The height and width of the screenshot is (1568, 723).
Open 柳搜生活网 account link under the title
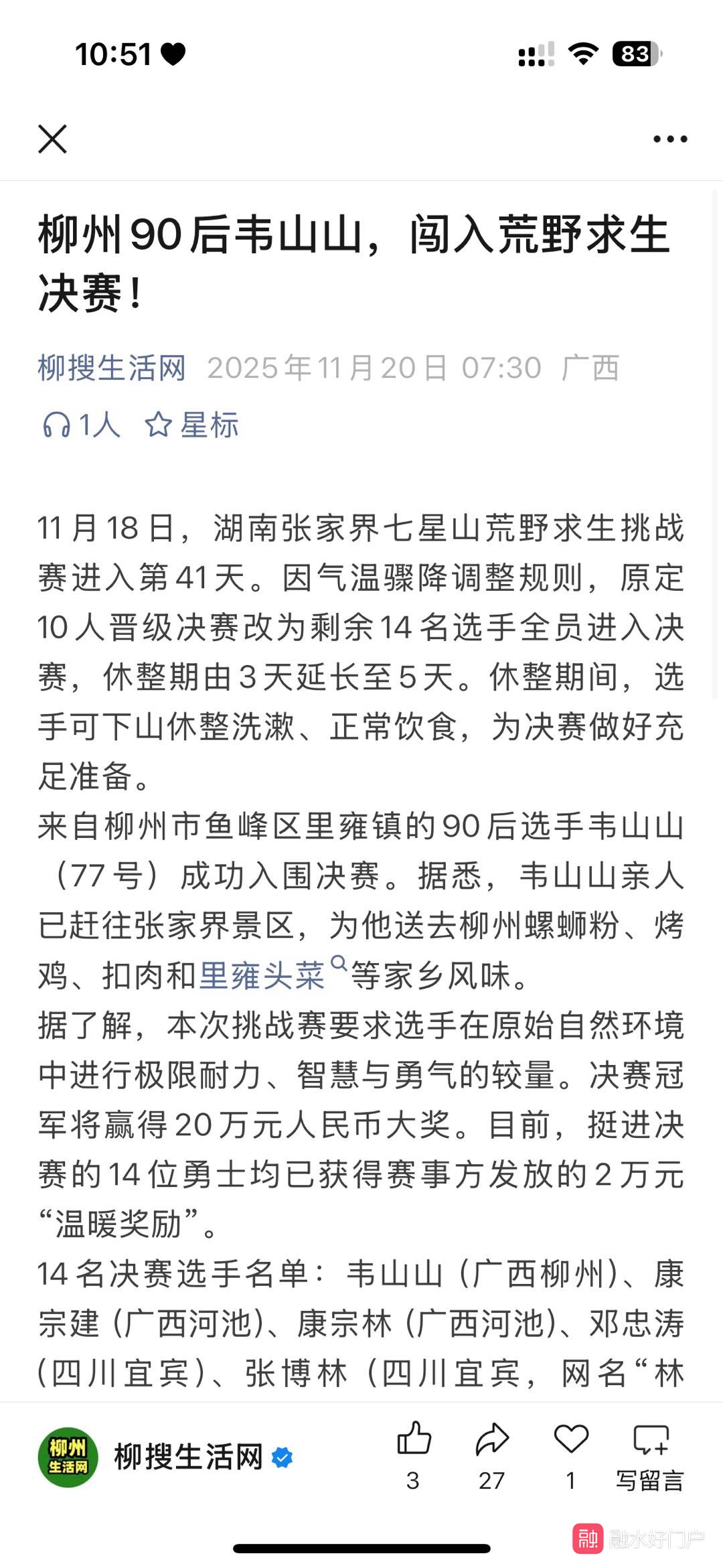(x=112, y=368)
